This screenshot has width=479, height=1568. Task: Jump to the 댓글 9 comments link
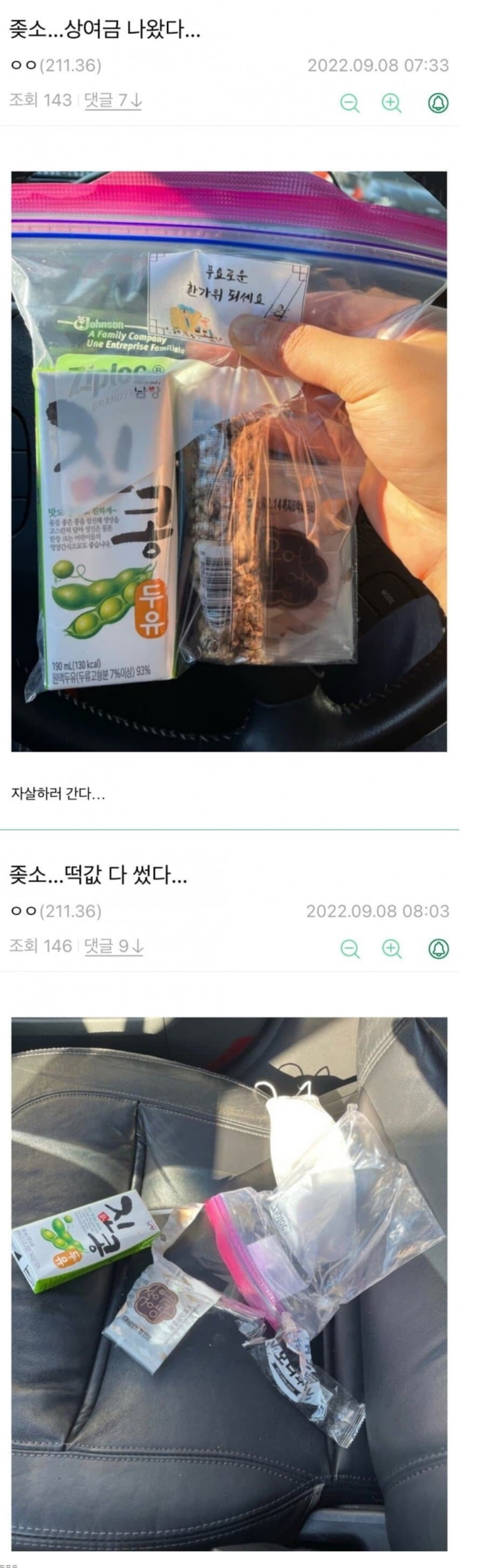click(114, 946)
